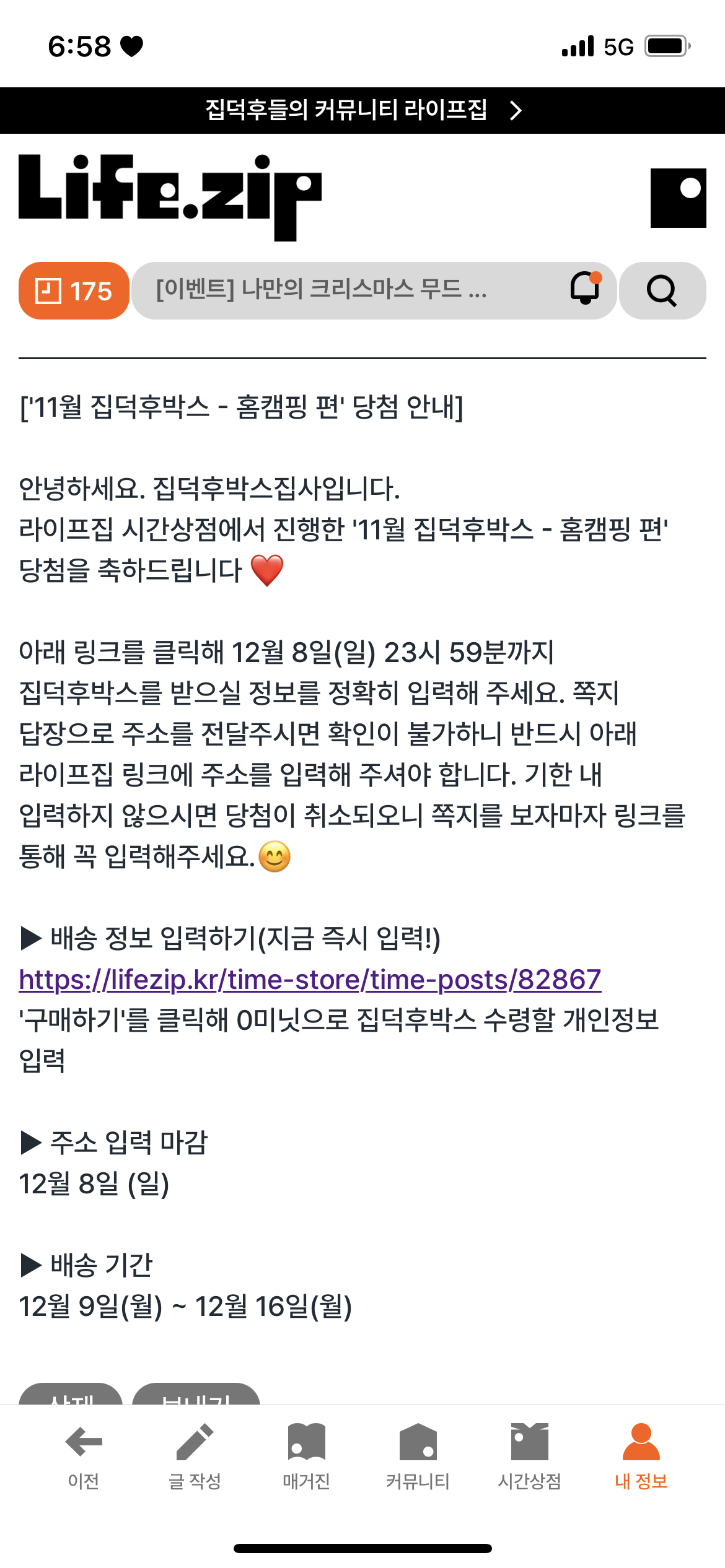Open the black square menu icon
Screen dimensions: 725x1568
(x=678, y=198)
